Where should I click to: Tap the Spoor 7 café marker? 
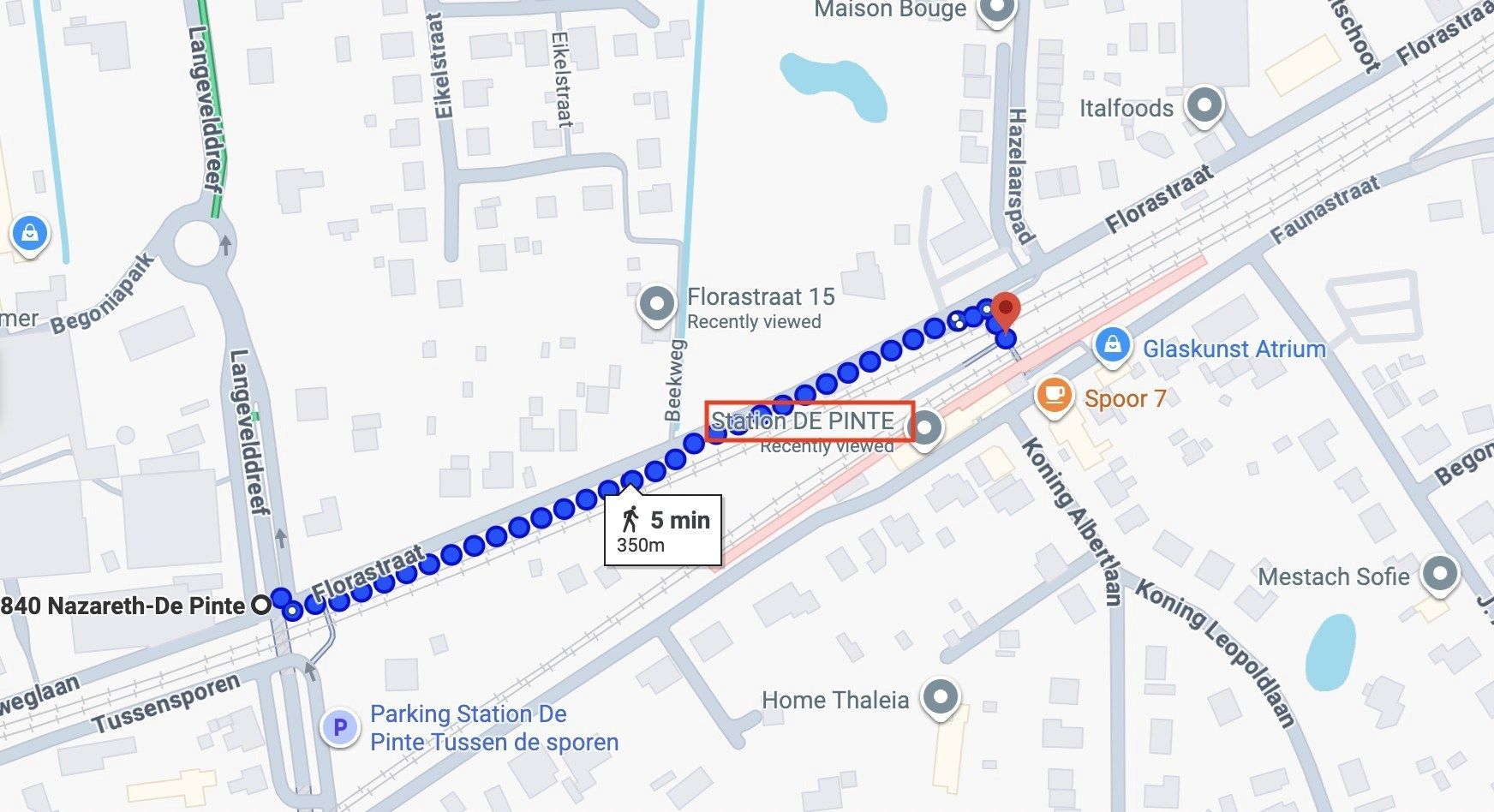pyautogui.click(x=1055, y=396)
